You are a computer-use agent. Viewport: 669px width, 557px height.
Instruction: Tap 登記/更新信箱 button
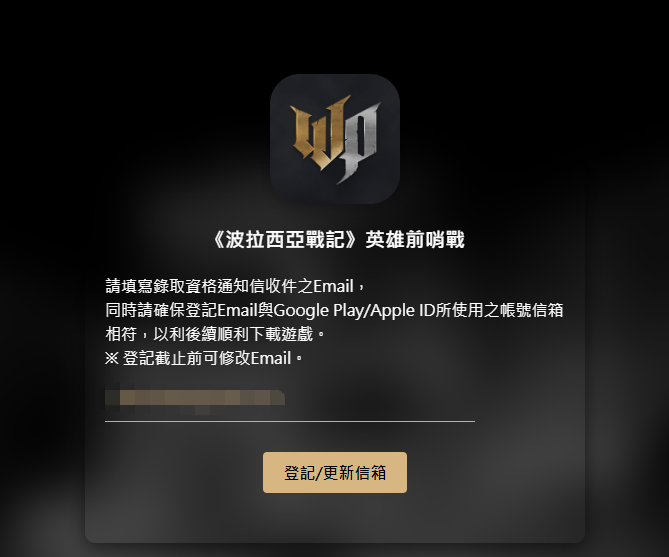[x=334, y=473]
